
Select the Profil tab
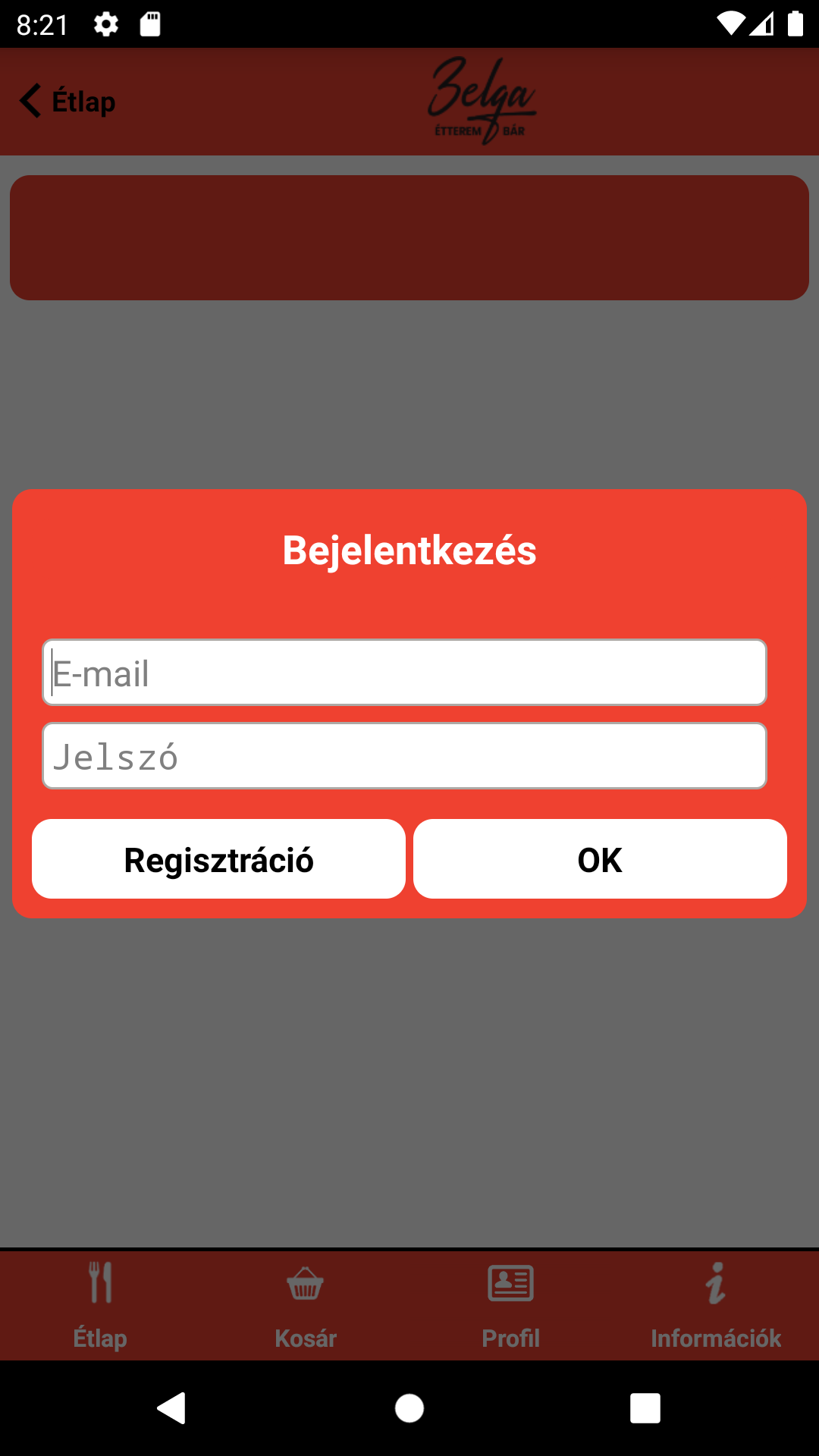click(511, 1304)
